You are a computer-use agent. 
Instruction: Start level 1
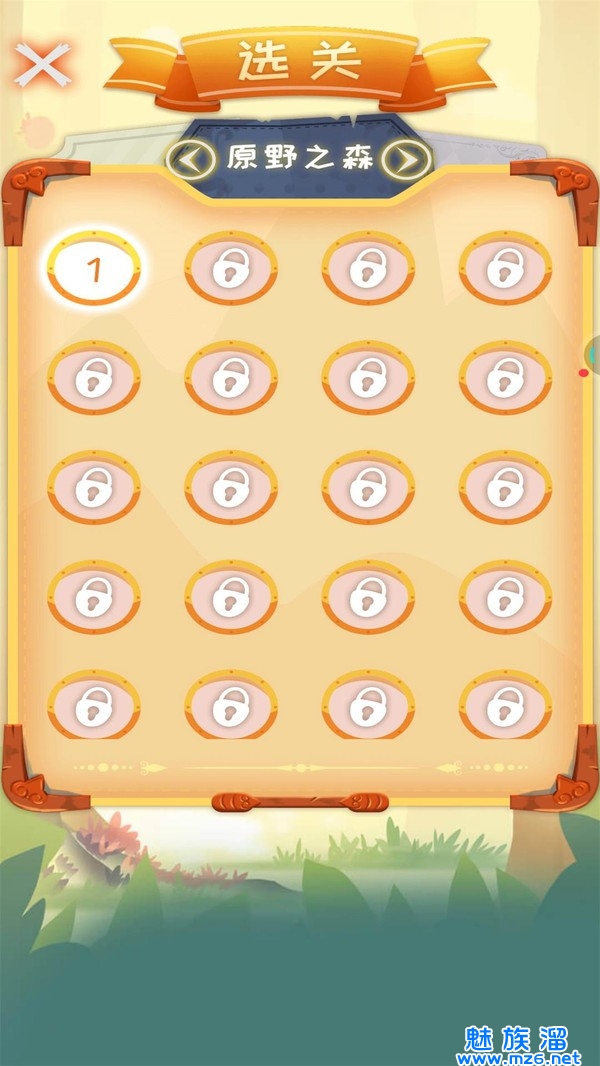(94, 268)
